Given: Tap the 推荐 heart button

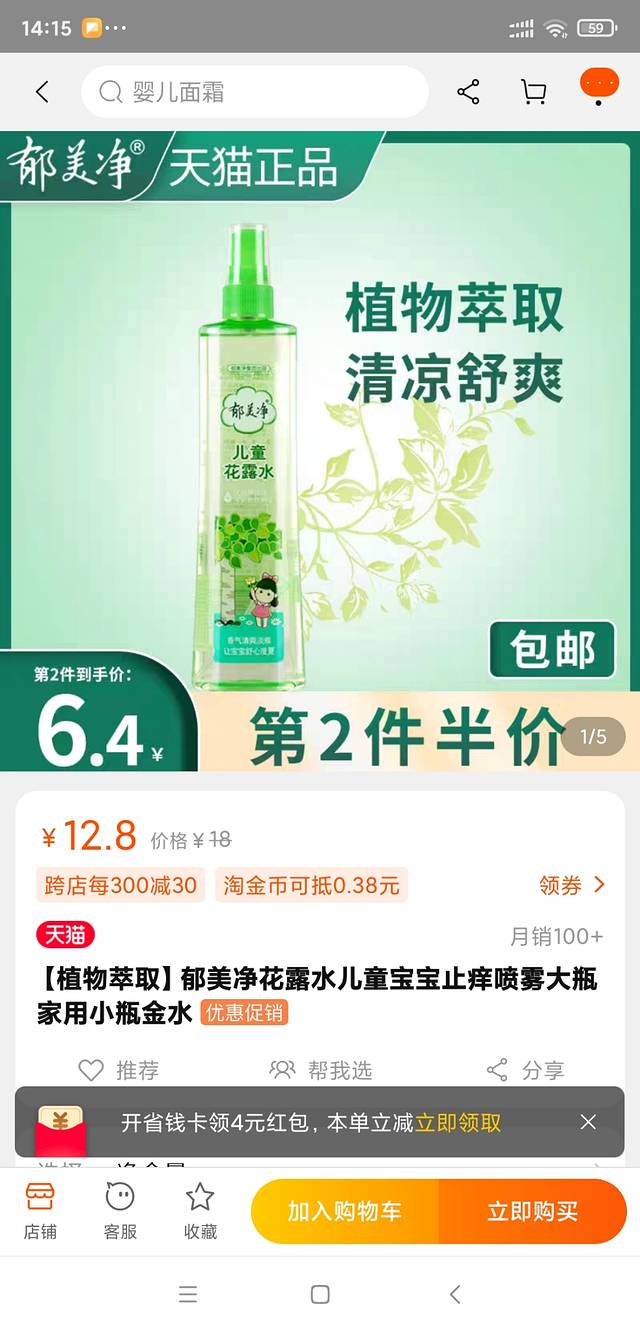Looking at the screenshot, I should (x=118, y=1070).
